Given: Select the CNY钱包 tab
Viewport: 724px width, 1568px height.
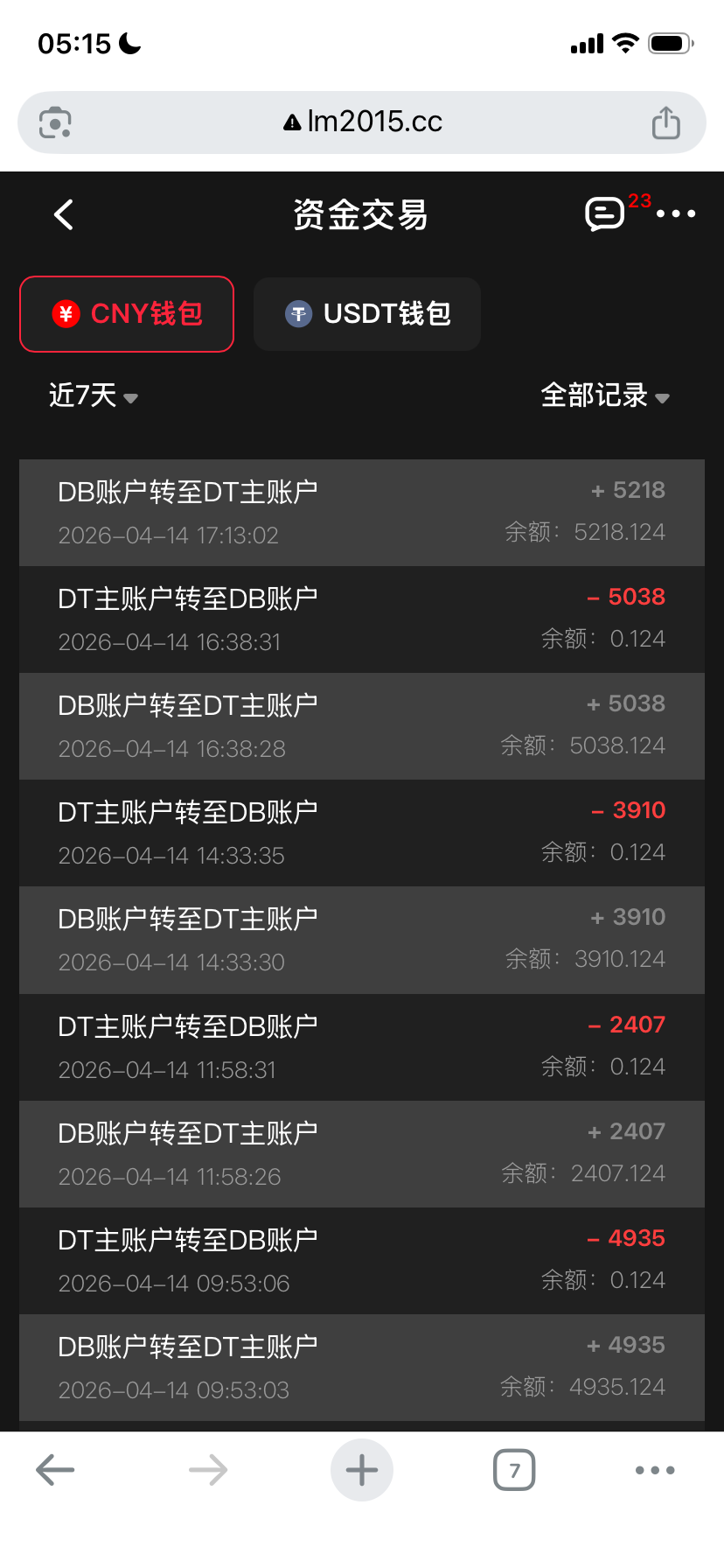Looking at the screenshot, I should [127, 313].
